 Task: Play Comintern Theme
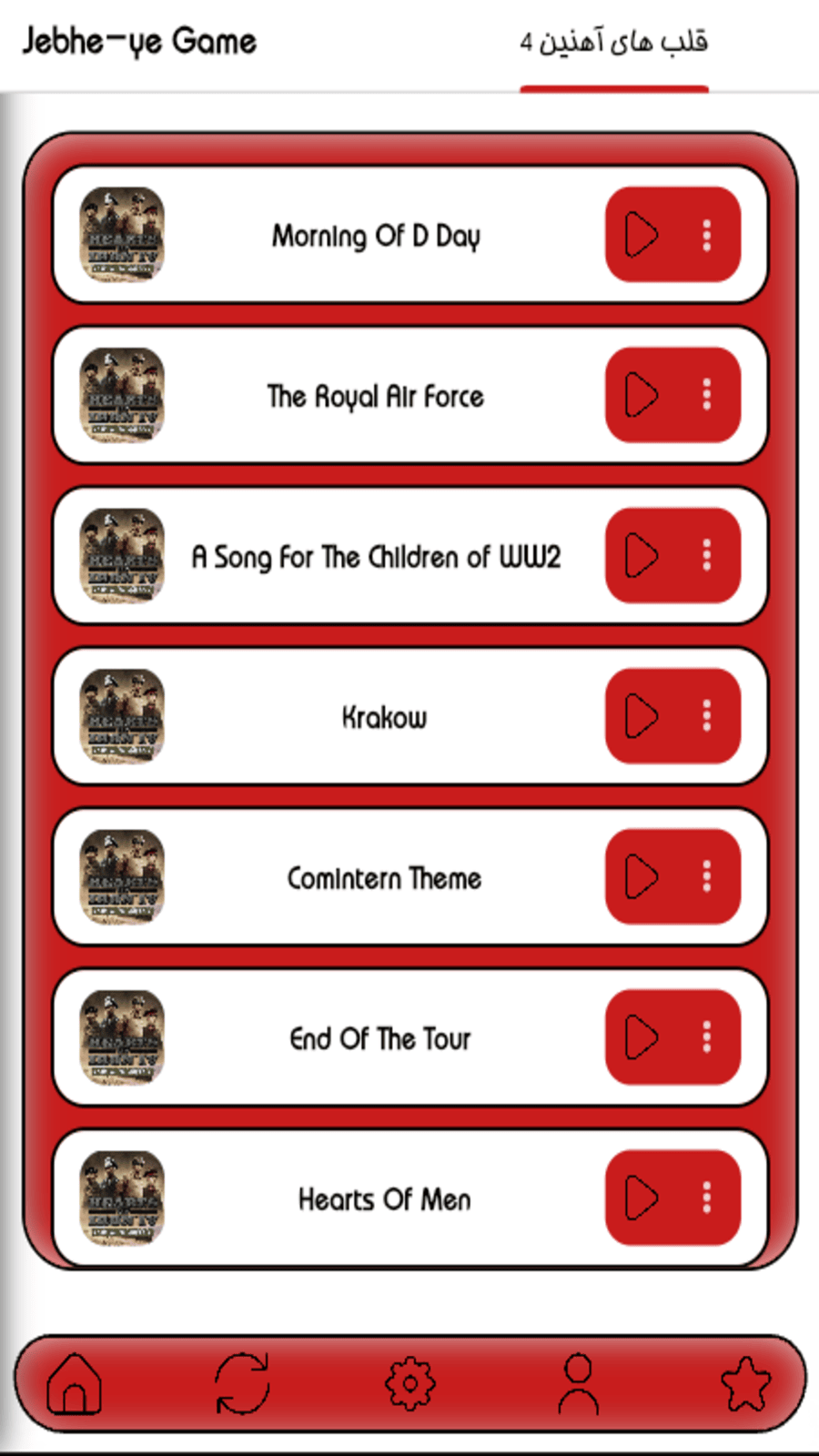point(641,876)
